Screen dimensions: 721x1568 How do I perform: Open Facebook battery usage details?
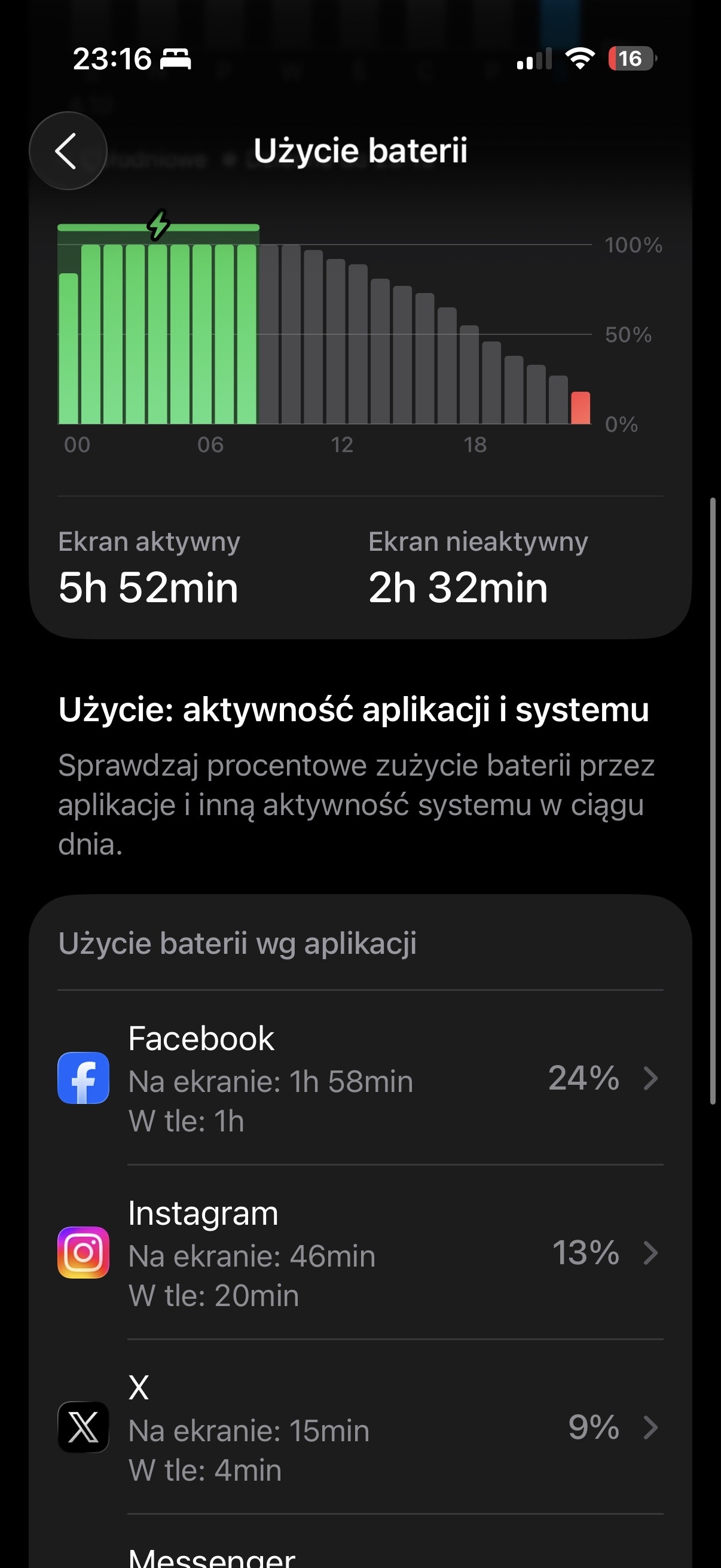360,1079
